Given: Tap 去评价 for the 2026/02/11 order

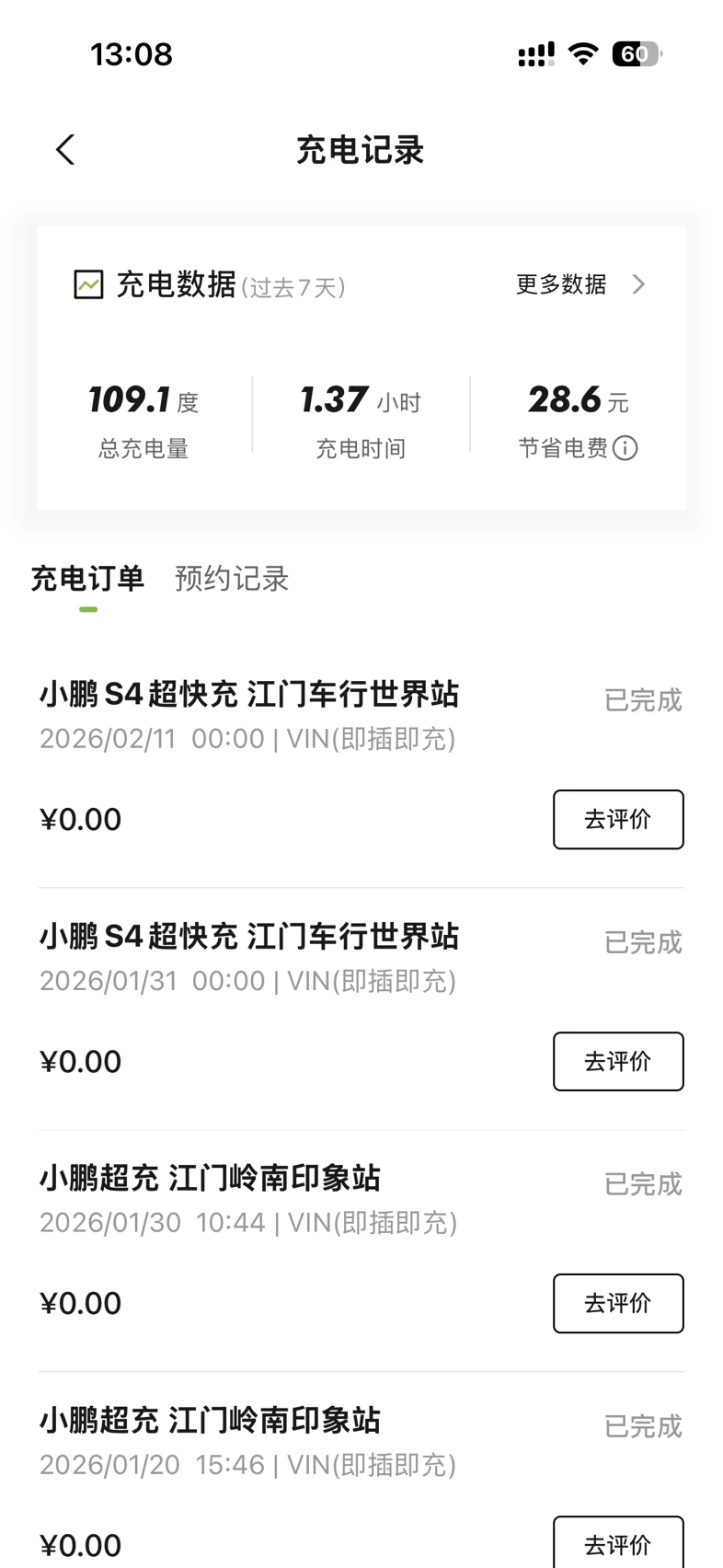Looking at the screenshot, I should [617, 819].
